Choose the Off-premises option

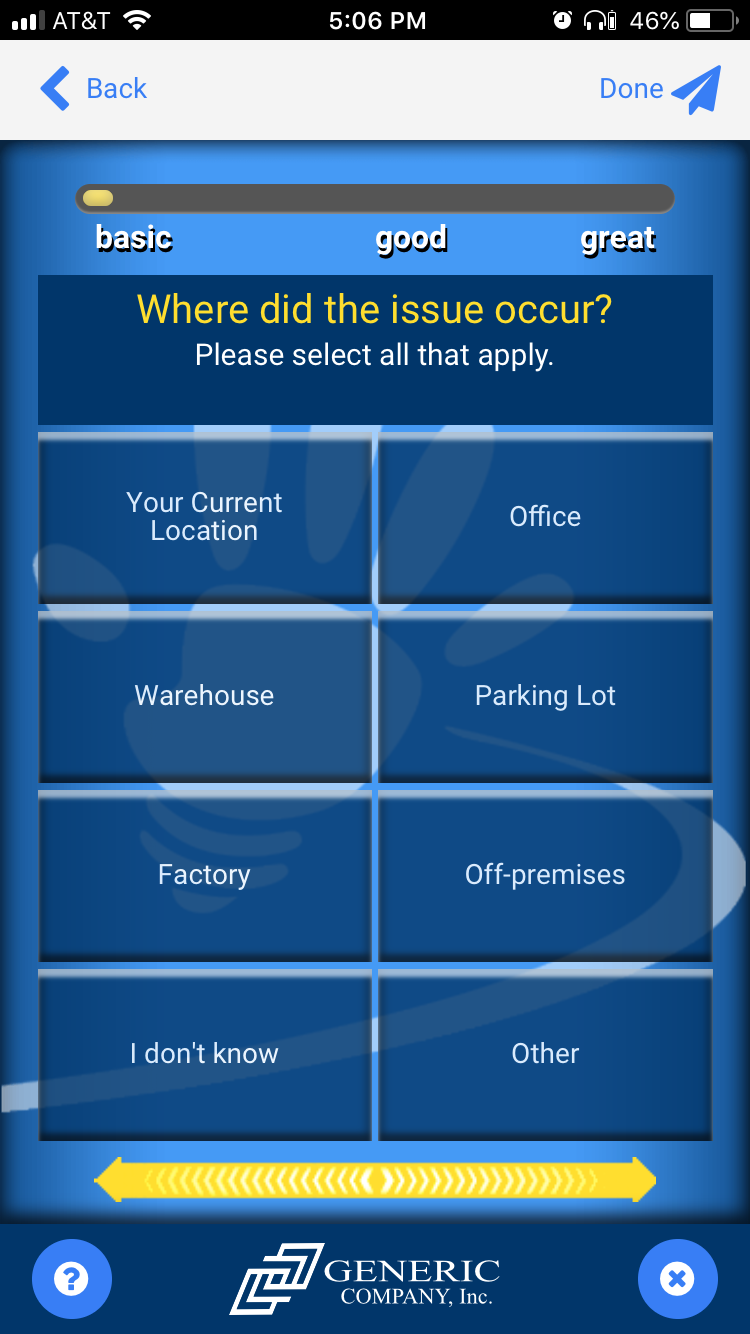tap(545, 875)
